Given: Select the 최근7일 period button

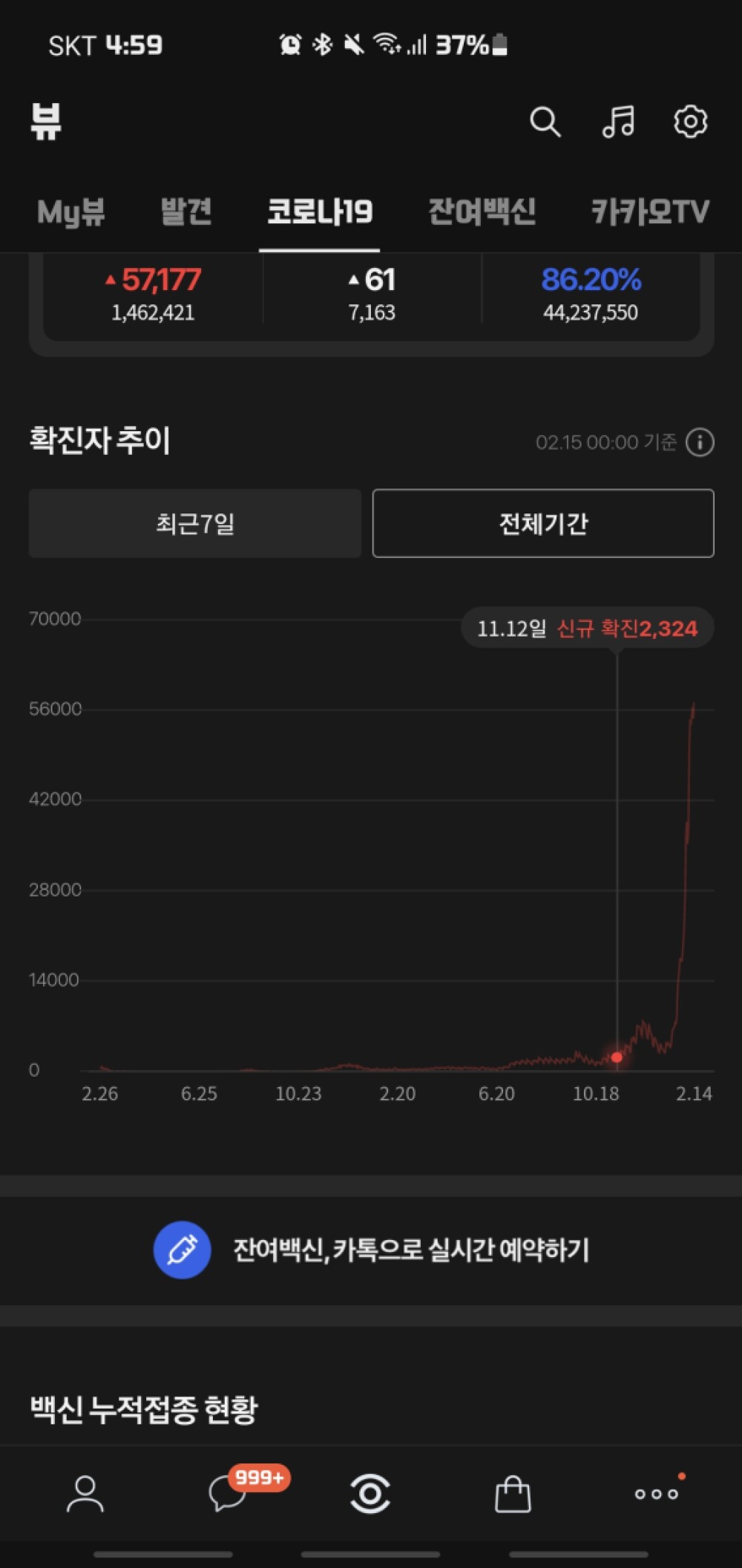Looking at the screenshot, I should pos(195,523).
